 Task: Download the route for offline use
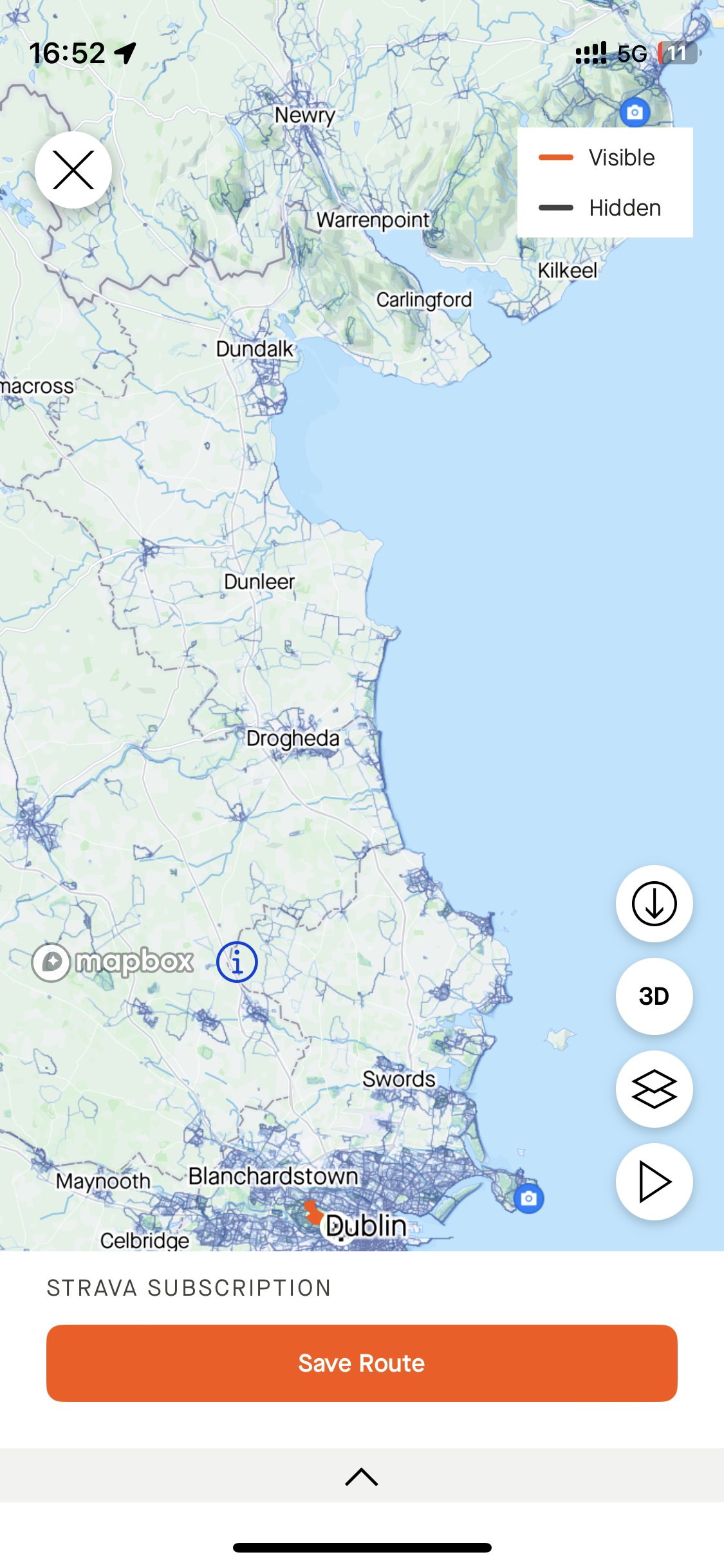[x=654, y=904]
